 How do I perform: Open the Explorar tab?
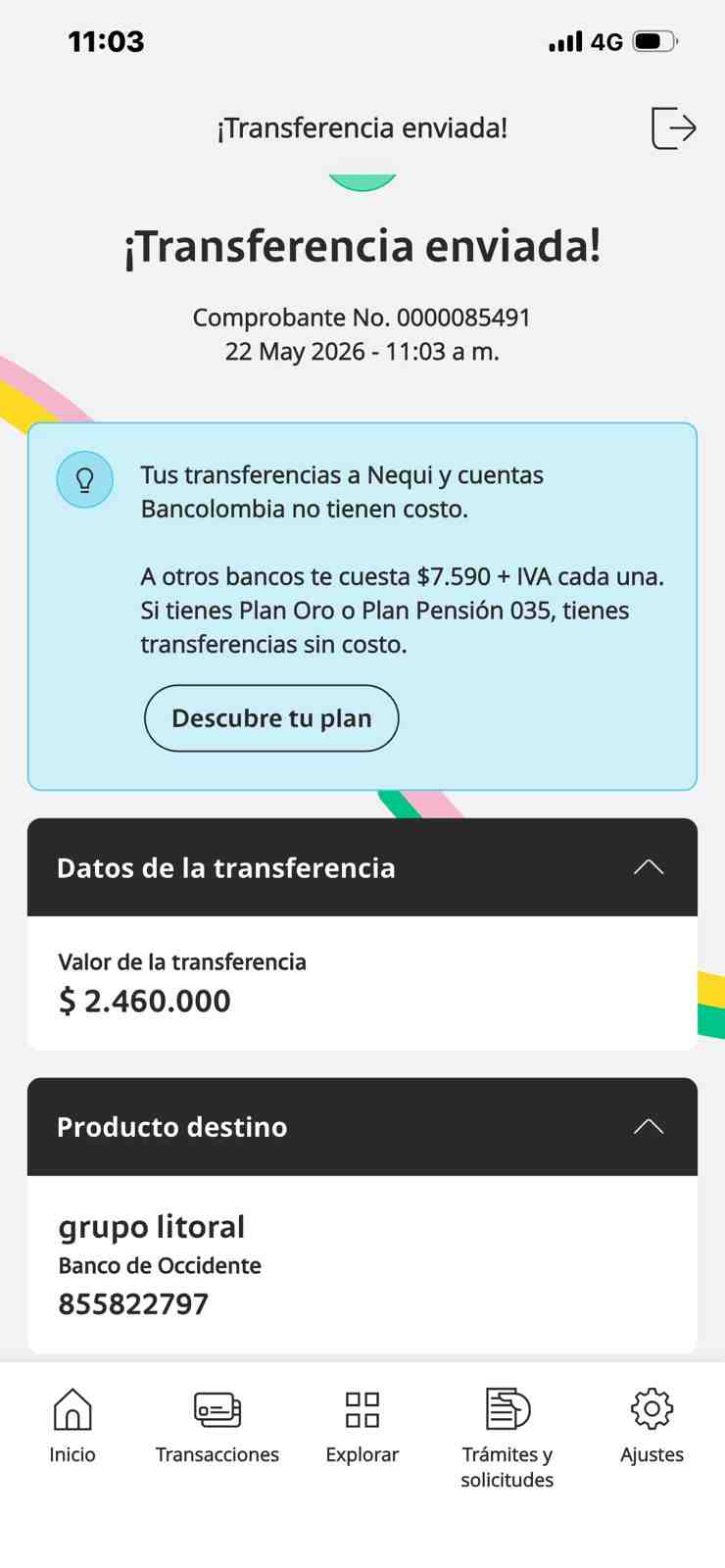point(362,1427)
